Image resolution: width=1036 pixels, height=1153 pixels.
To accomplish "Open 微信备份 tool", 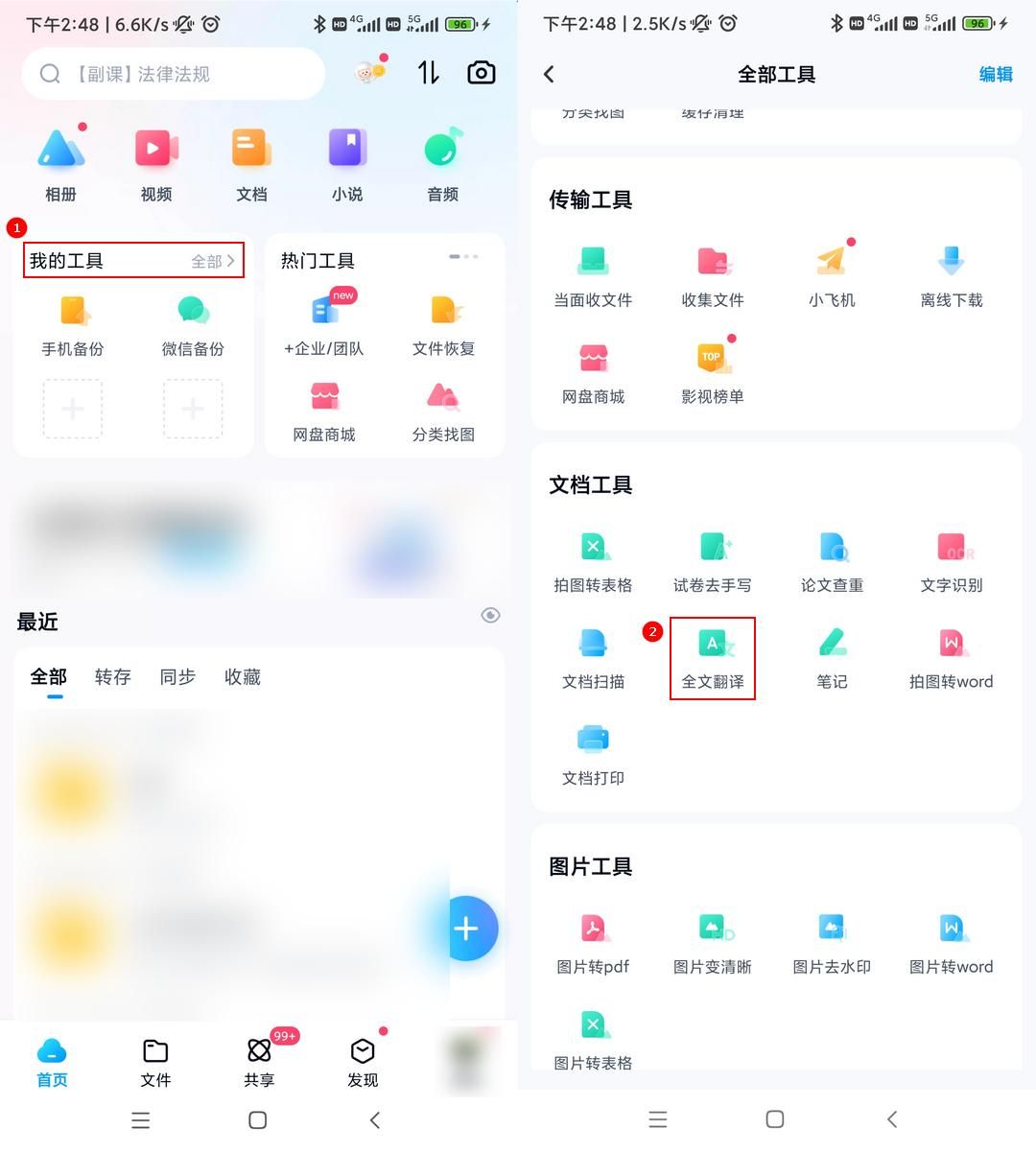I will click(193, 326).
